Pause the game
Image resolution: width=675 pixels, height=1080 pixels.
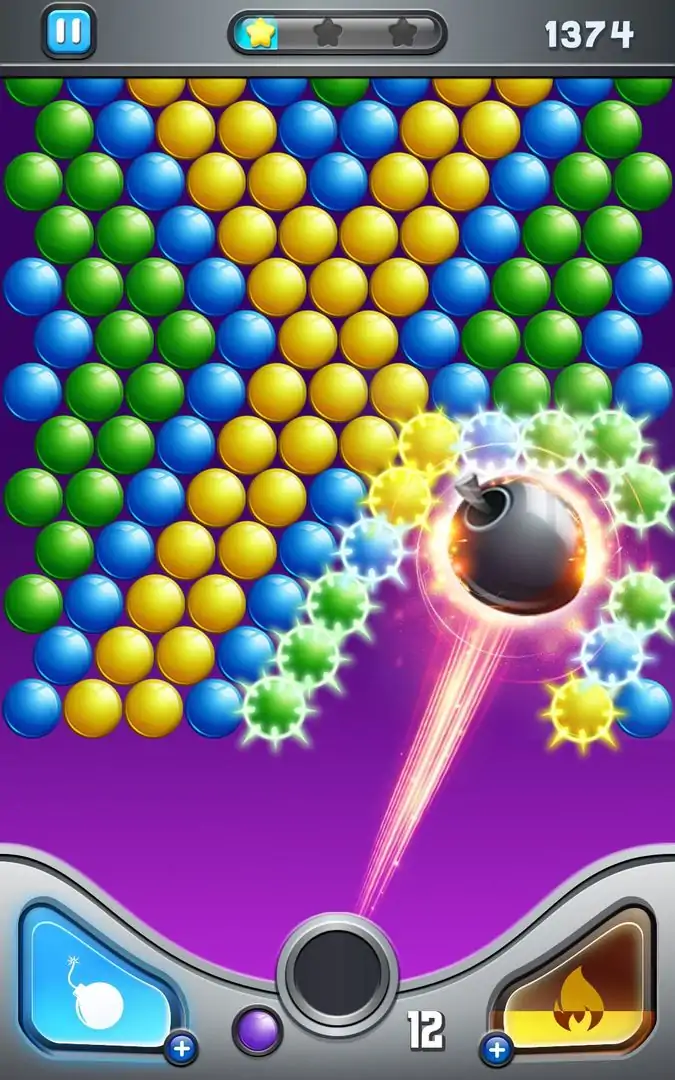[69, 31]
